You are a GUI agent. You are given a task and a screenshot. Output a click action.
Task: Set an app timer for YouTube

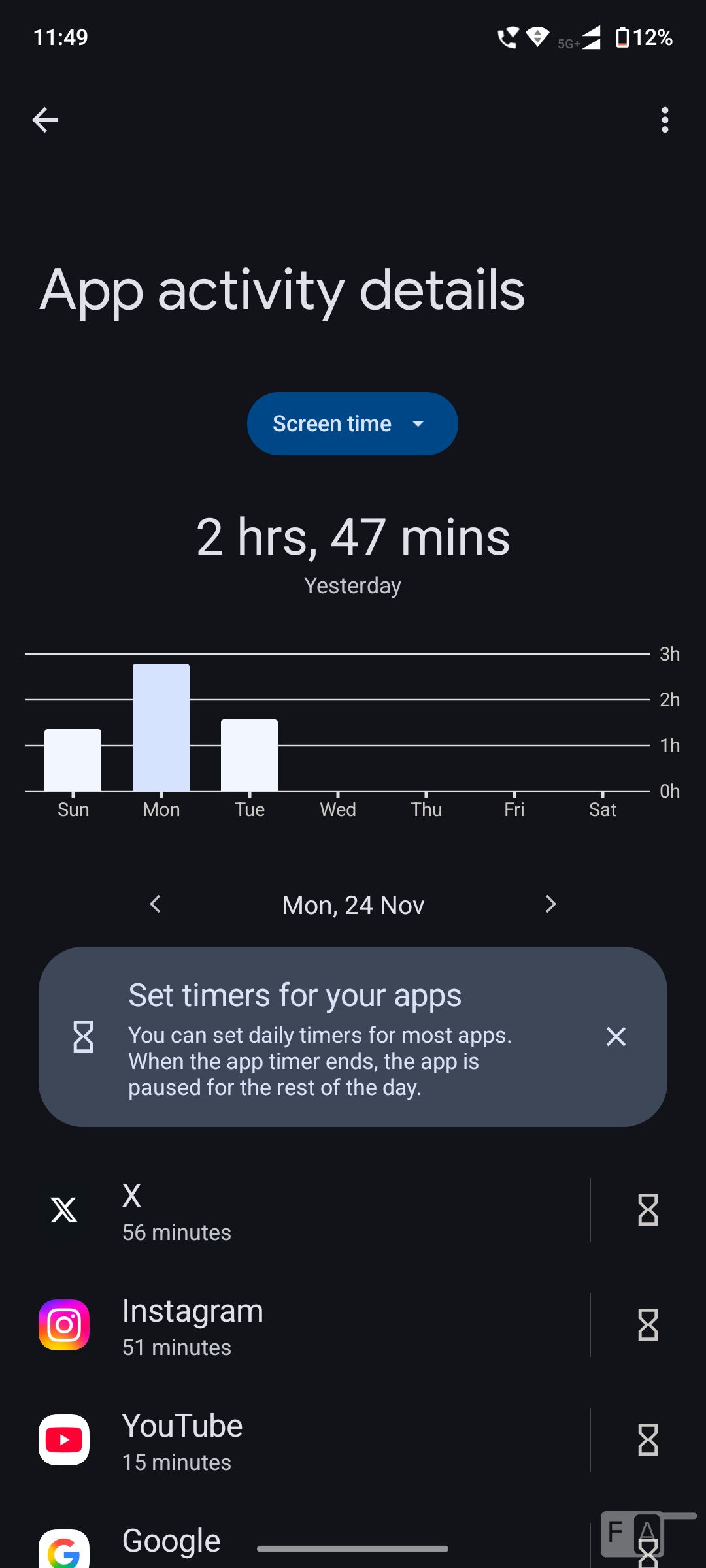(648, 1441)
